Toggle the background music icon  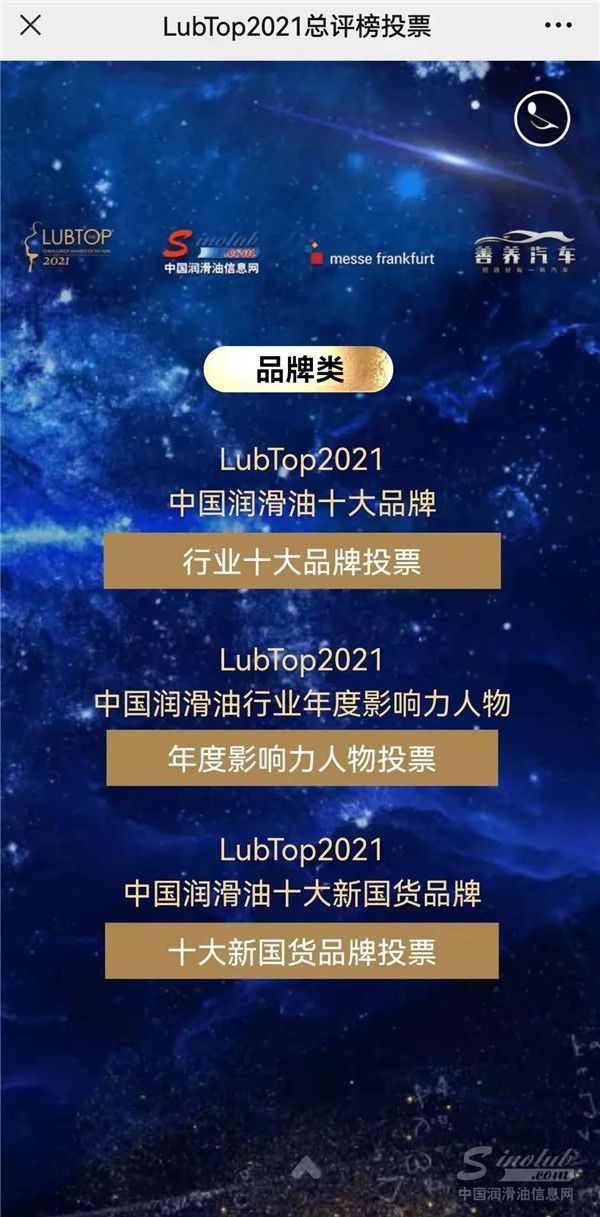pyautogui.click(x=542, y=119)
